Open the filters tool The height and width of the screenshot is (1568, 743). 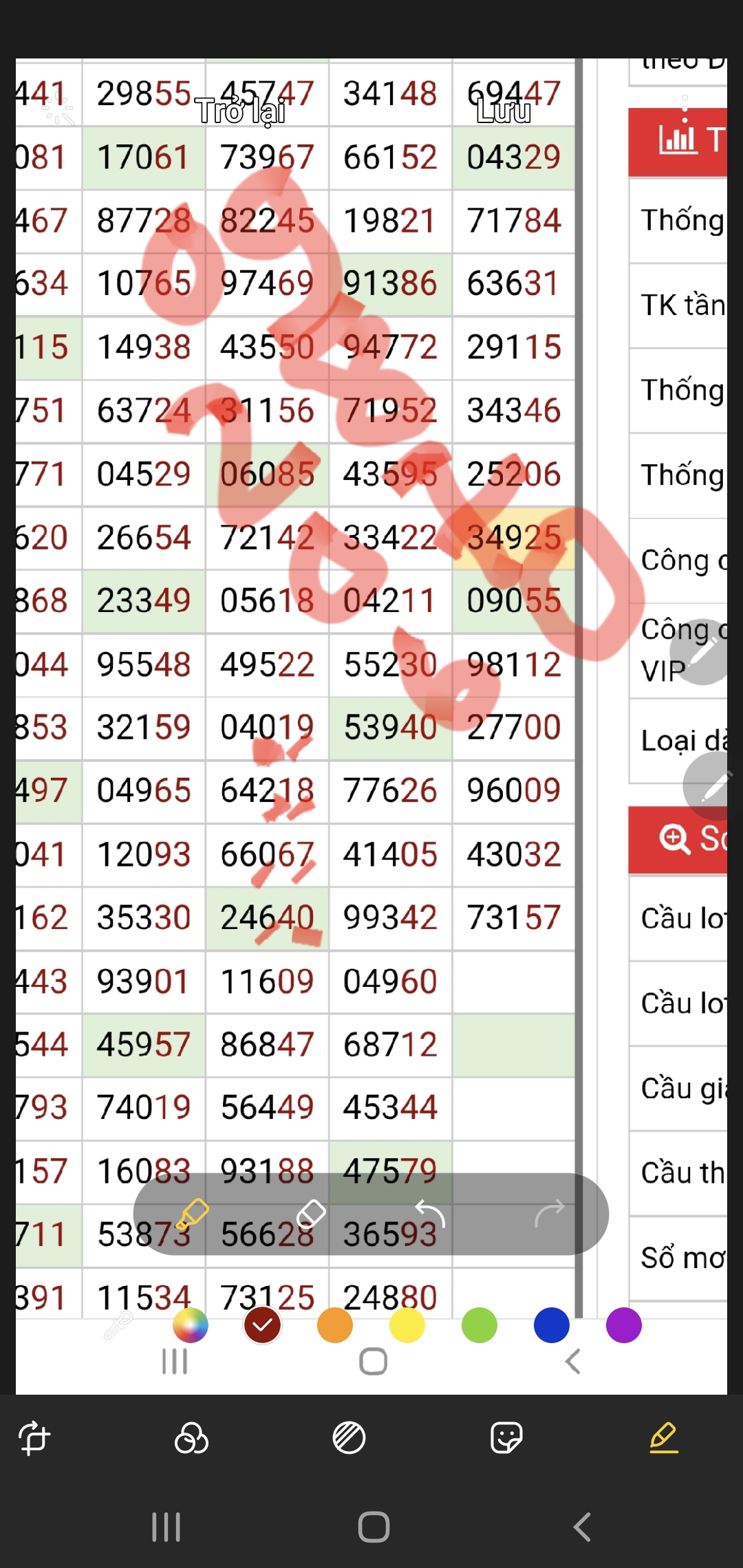point(191,1438)
